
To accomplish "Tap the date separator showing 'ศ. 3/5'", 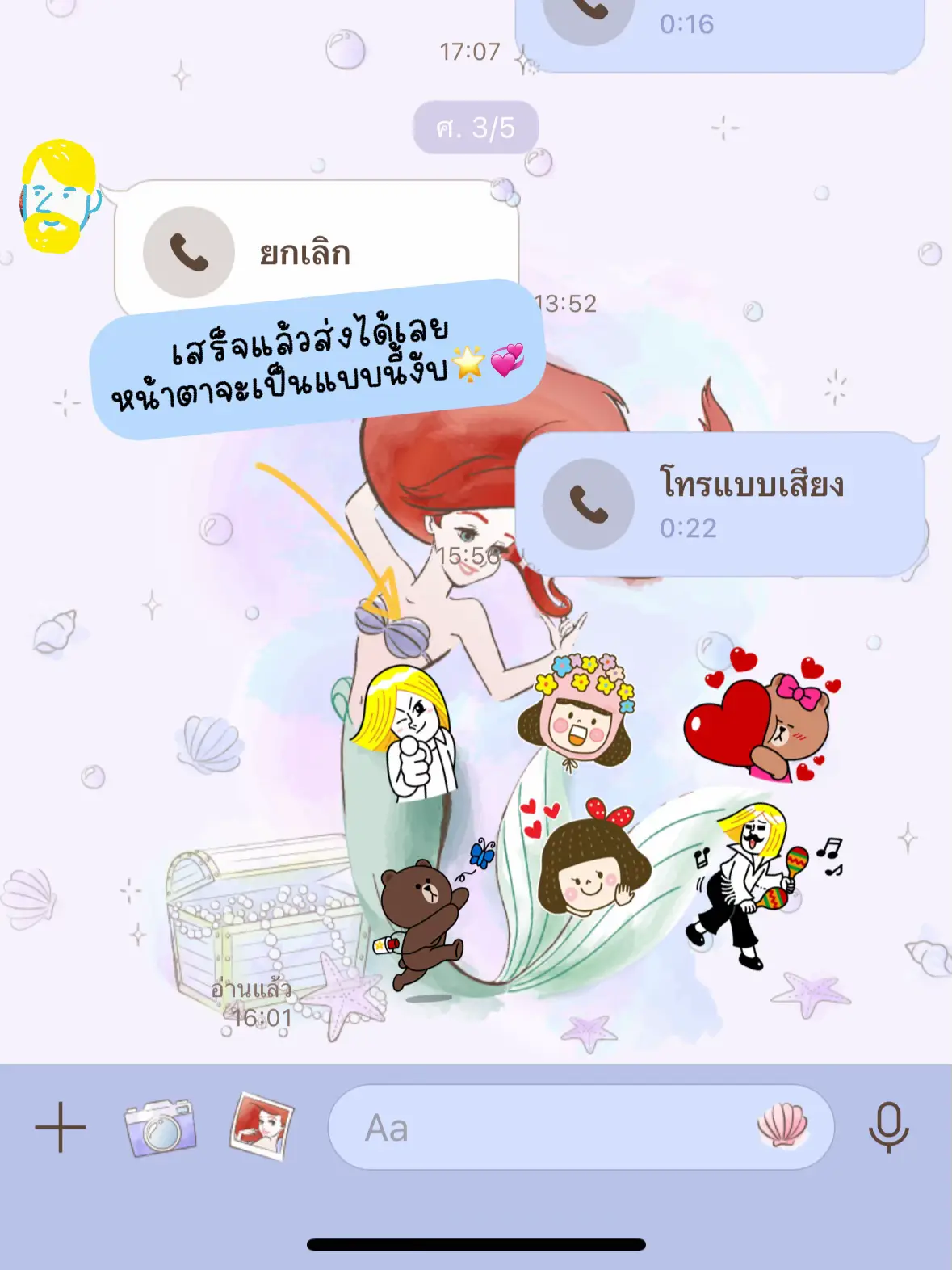I will 475,124.
